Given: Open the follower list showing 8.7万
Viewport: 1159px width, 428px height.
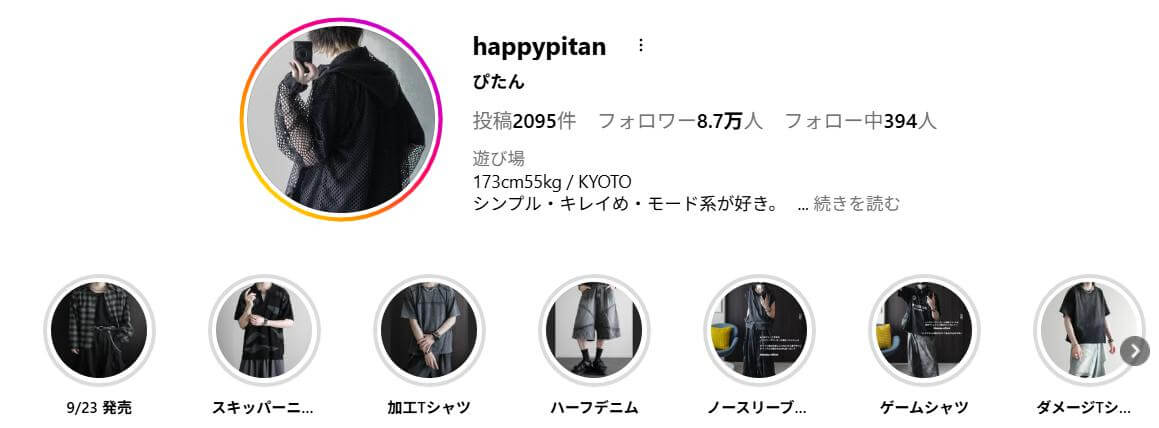Looking at the screenshot, I should click(680, 121).
